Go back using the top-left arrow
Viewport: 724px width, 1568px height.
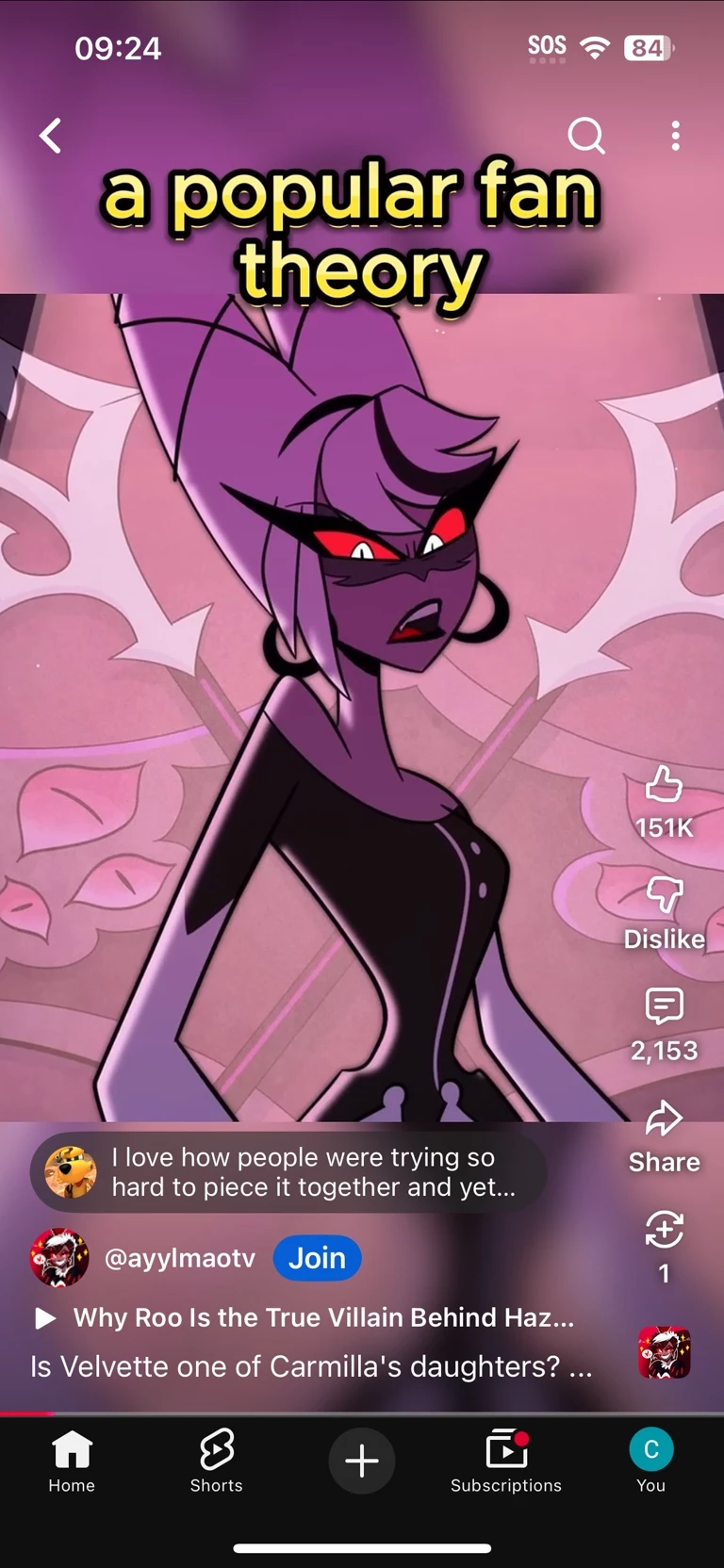click(51, 137)
